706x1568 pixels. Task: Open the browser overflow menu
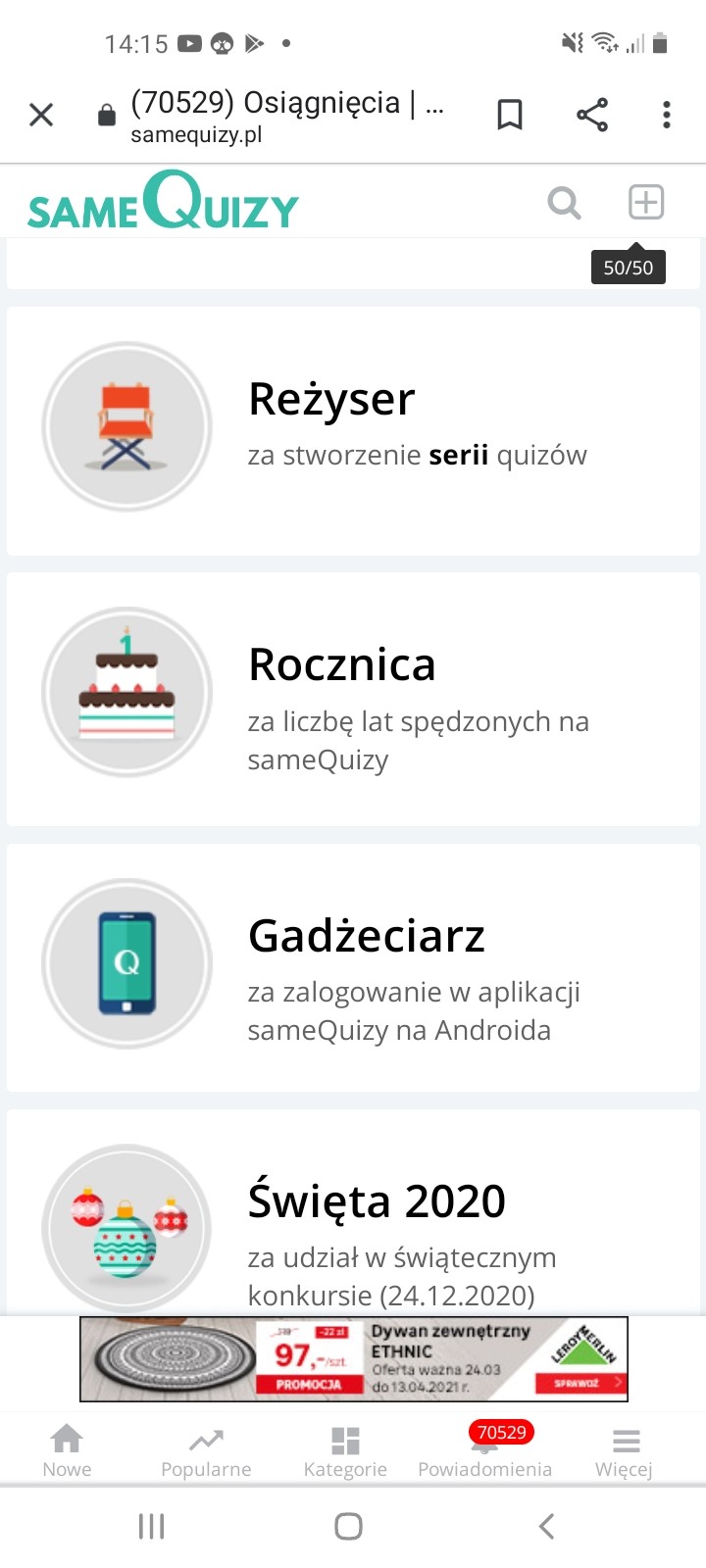[x=667, y=116]
